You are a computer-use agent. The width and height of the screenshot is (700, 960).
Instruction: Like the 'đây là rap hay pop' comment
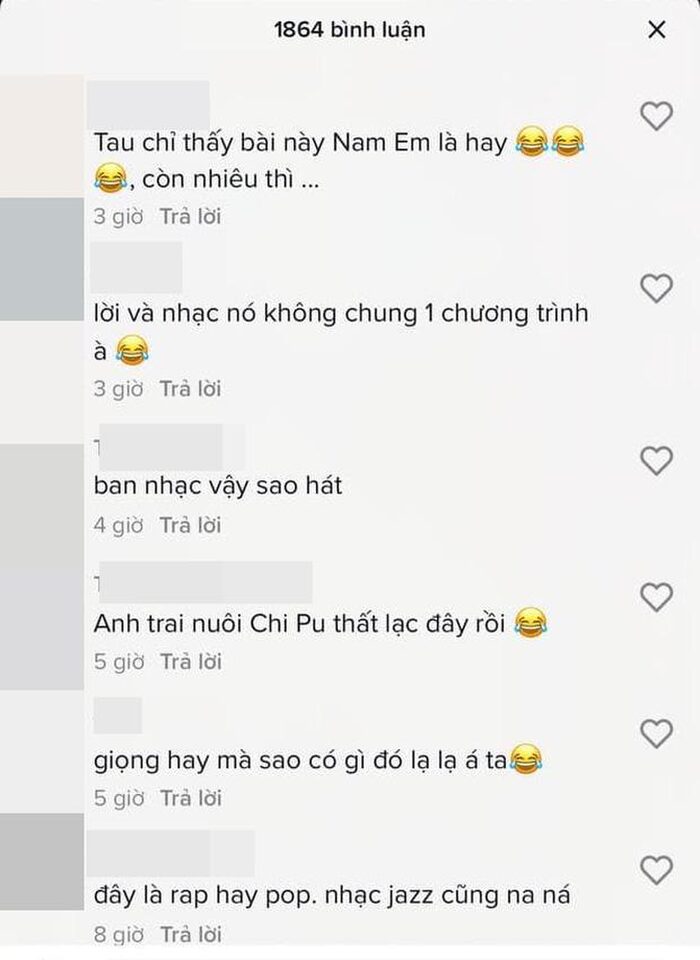click(656, 871)
